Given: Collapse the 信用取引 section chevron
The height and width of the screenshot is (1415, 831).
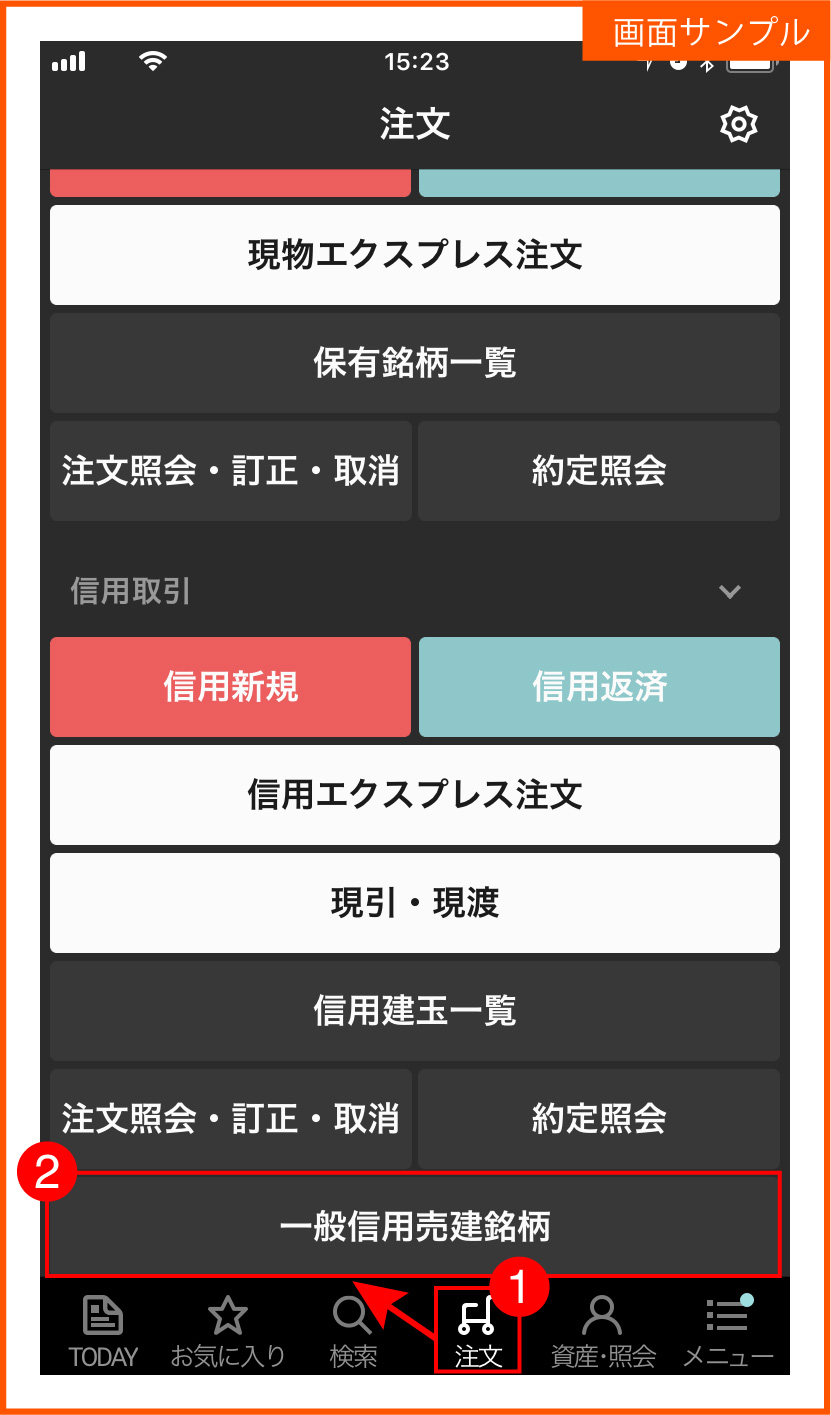Looking at the screenshot, I should coord(730,592).
